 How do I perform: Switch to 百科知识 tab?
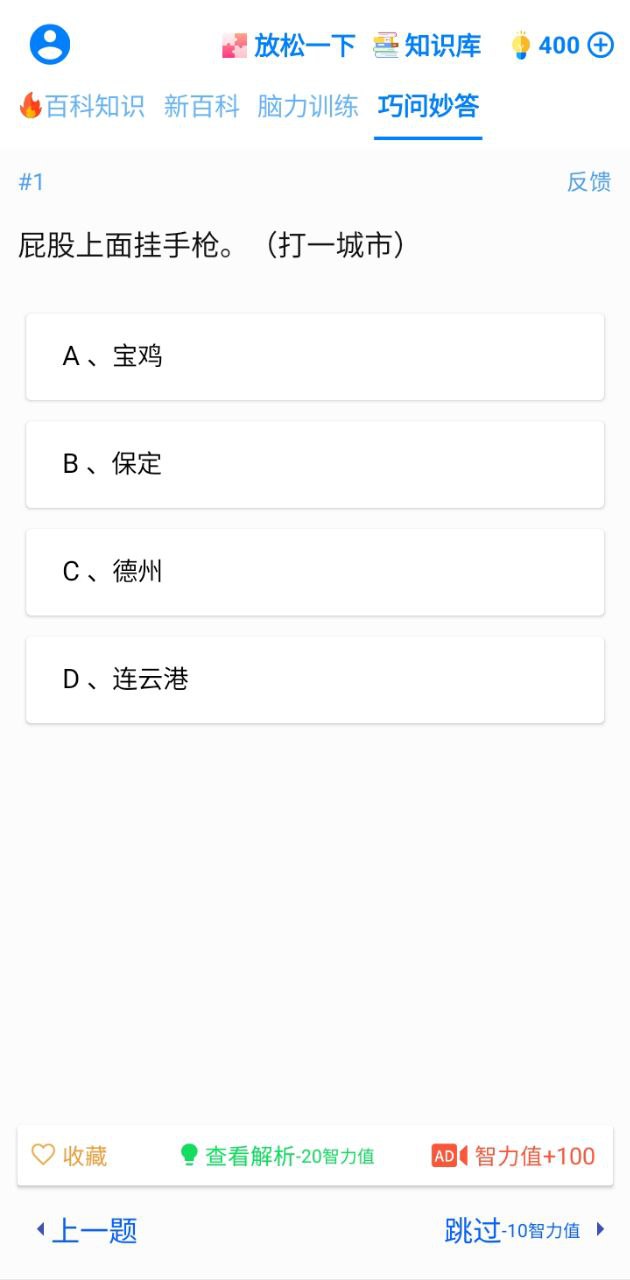tap(82, 106)
